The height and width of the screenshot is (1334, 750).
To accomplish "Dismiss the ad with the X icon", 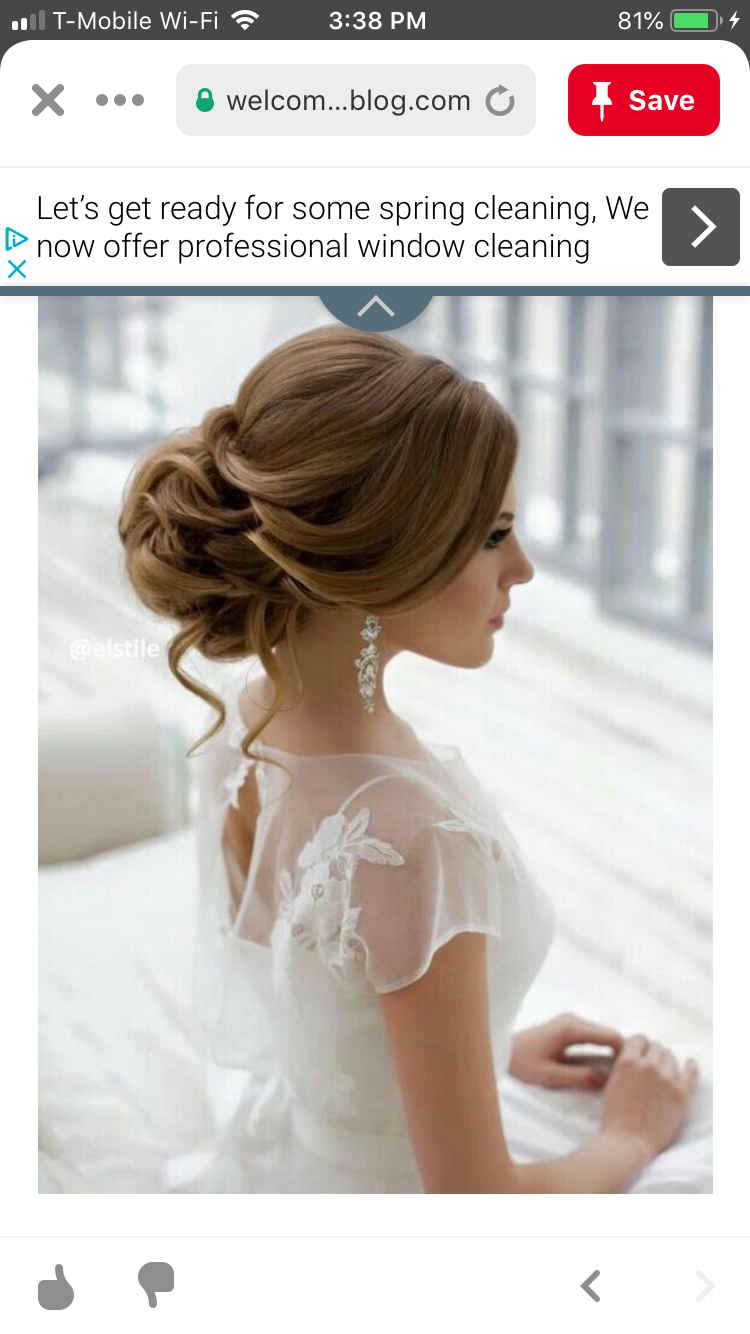I will [x=17, y=267].
